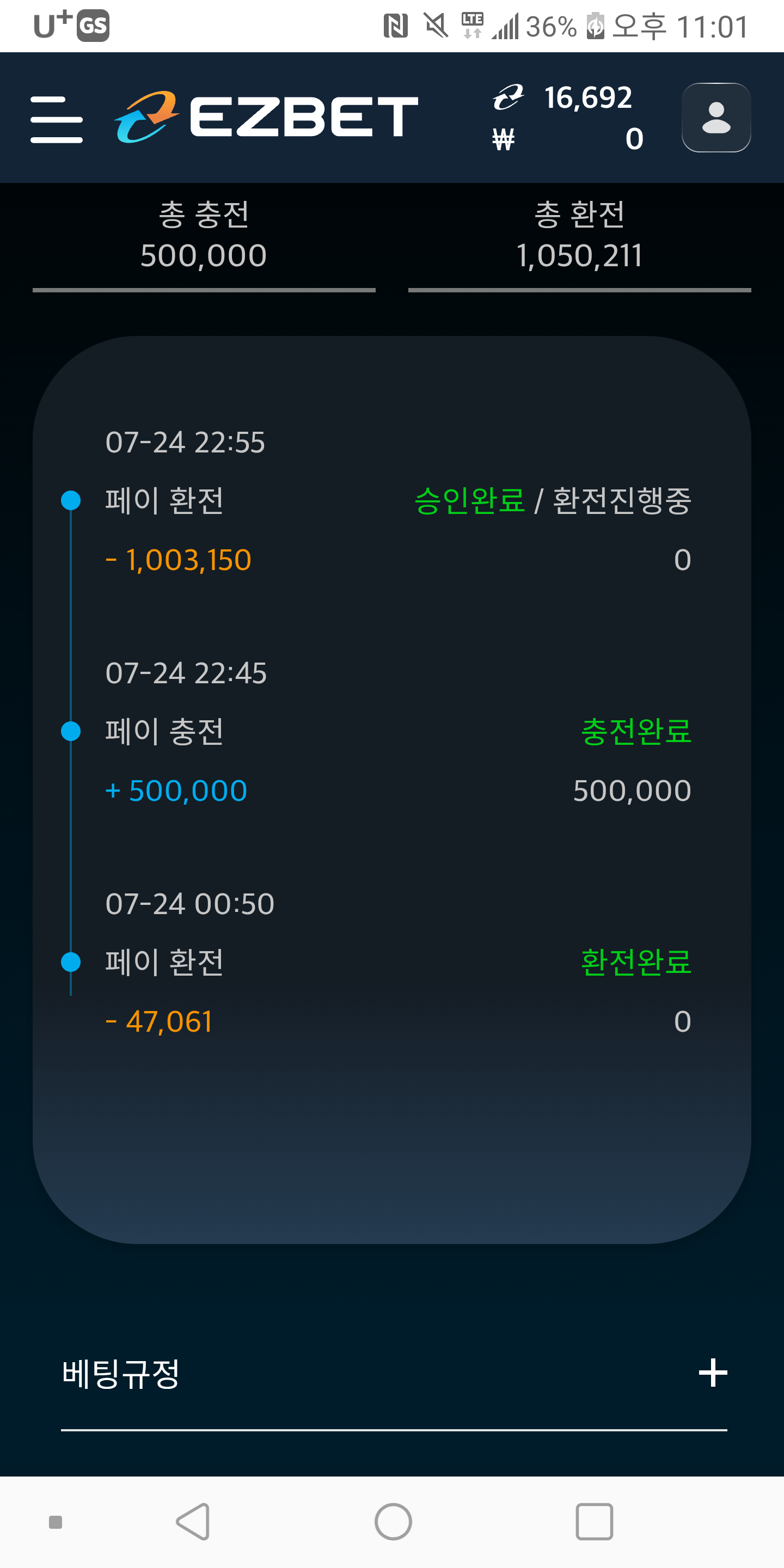This screenshot has width=784, height=1568.
Task: Open the hamburger drawer menu
Action: tap(57, 119)
